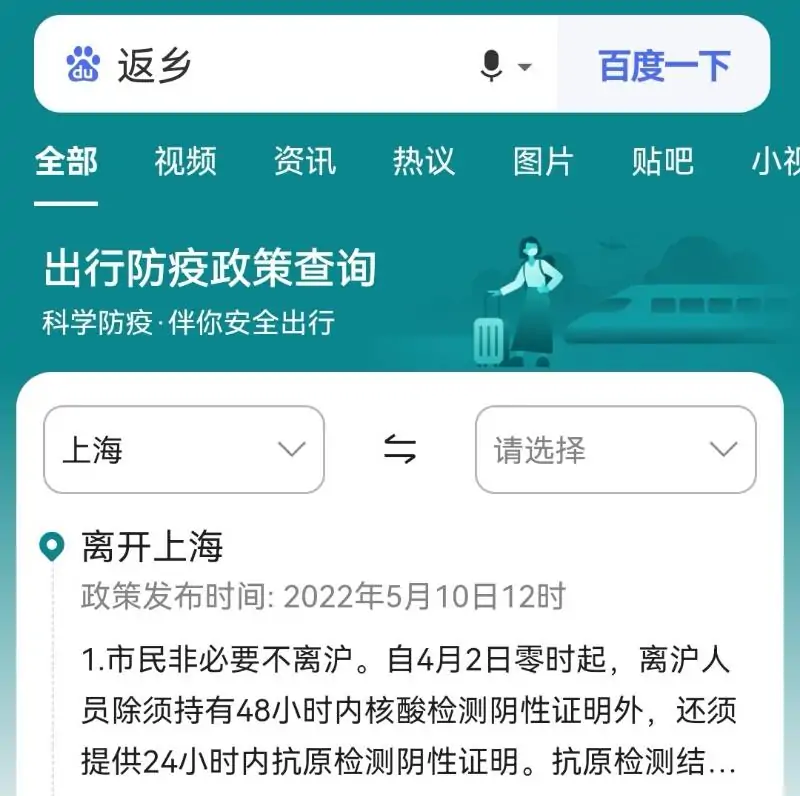Open the 请选择 destination dropdown
The width and height of the screenshot is (800, 796).
(x=615, y=450)
